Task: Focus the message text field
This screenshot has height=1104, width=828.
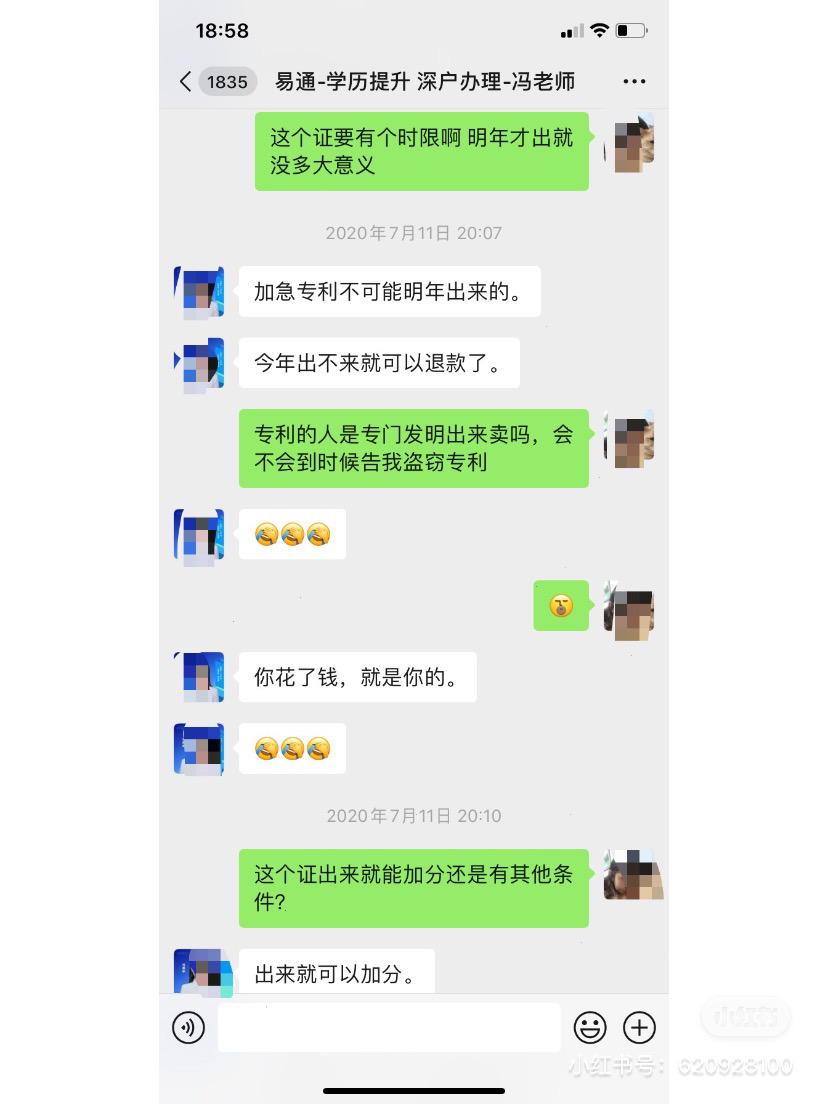Action: pos(388,1027)
